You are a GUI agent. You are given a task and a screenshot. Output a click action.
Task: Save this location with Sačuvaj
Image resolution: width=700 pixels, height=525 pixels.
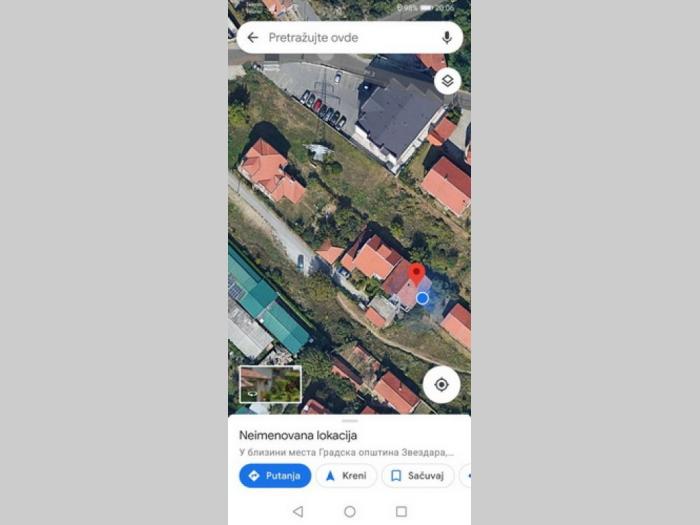pyautogui.click(x=418, y=476)
